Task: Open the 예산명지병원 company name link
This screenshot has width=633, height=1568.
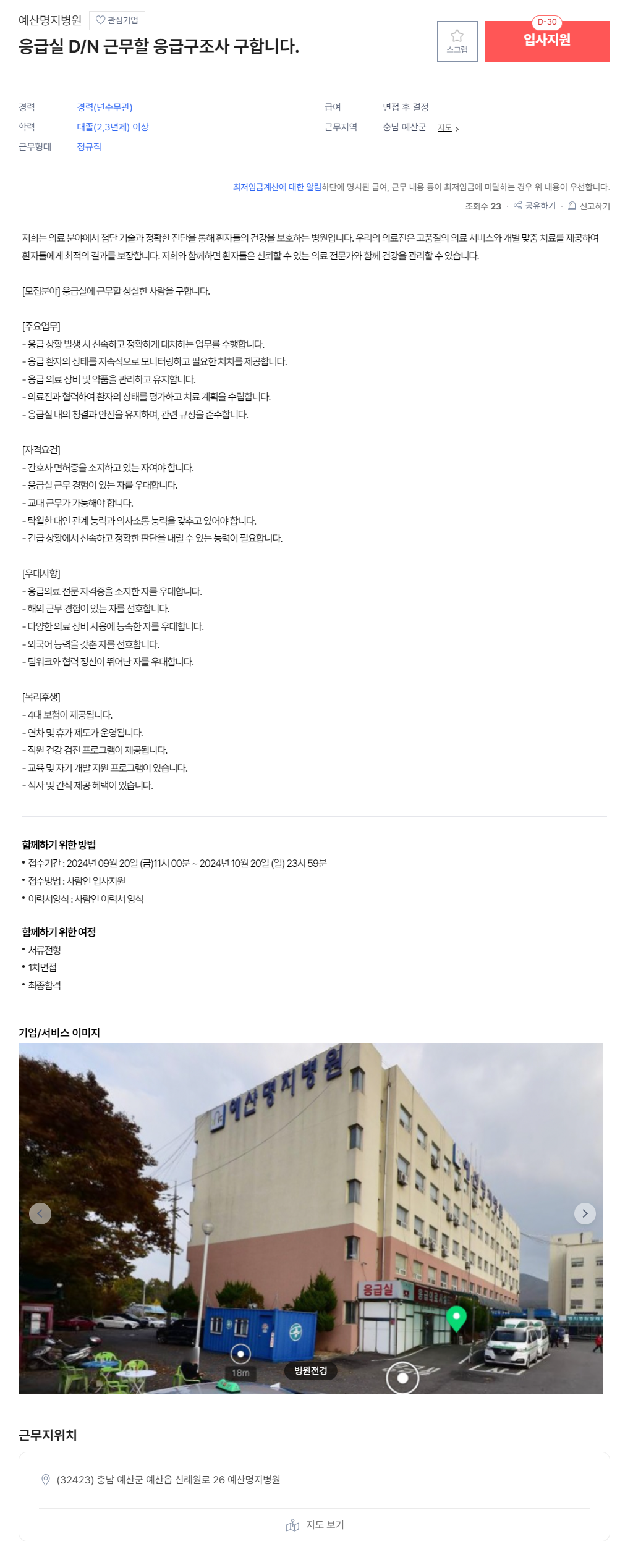Action: click(50, 20)
